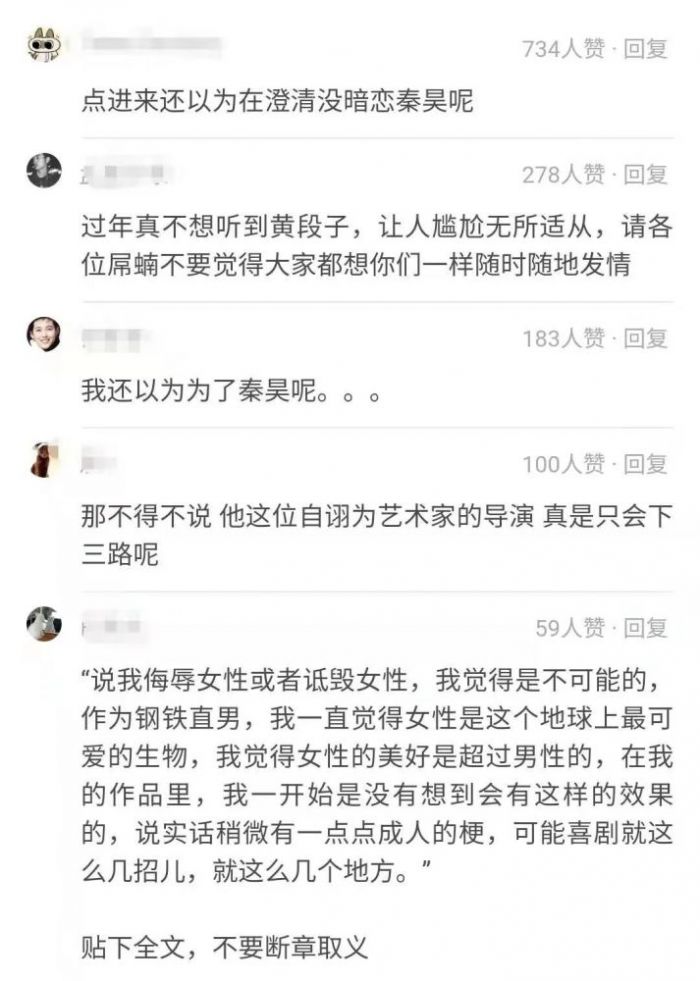The image size is (700, 981).
Task: Open avatar of the 278-like commenter
Action: pyautogui.click(x=44, y=171)
